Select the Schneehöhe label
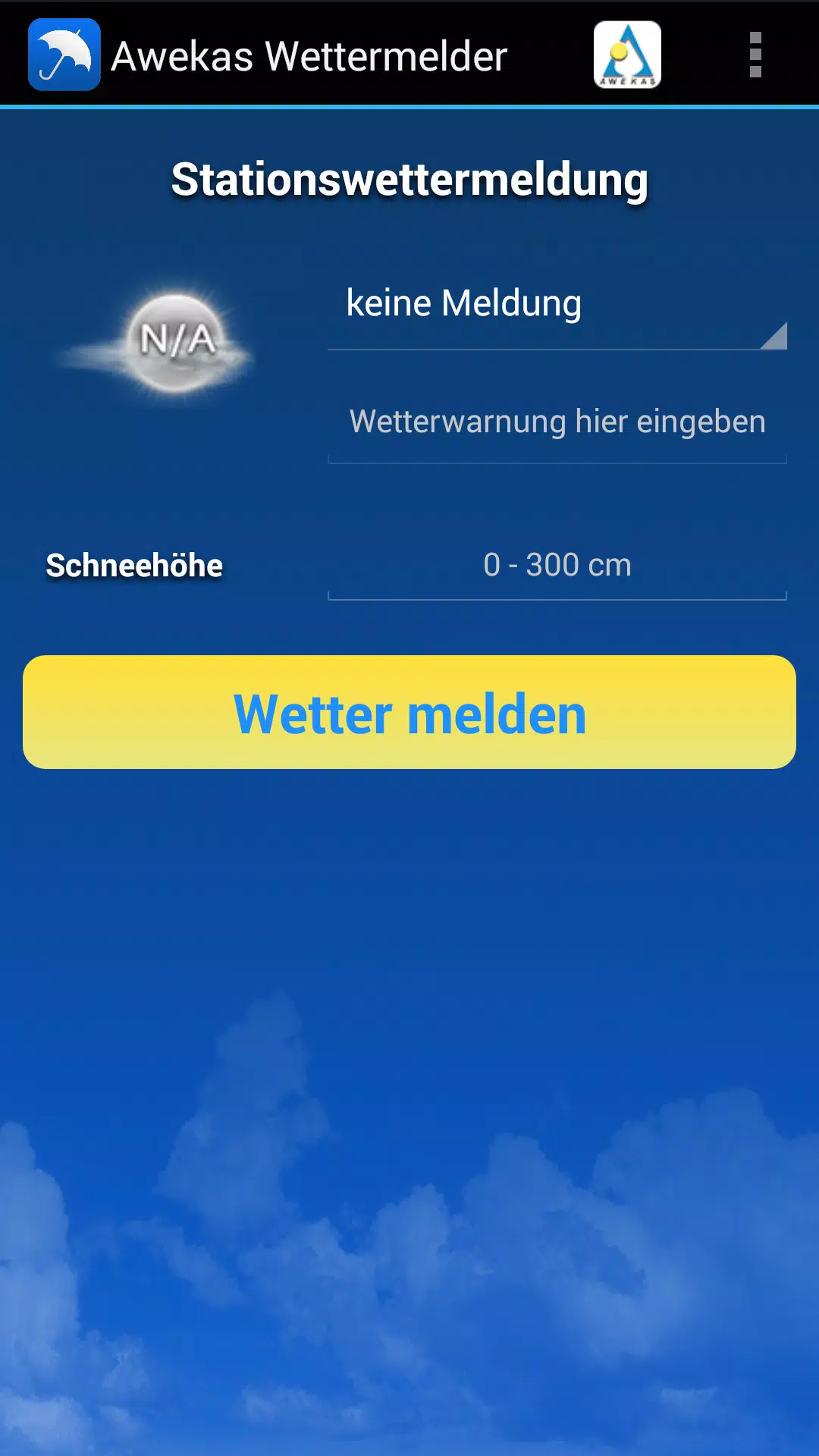 [133, 565]
